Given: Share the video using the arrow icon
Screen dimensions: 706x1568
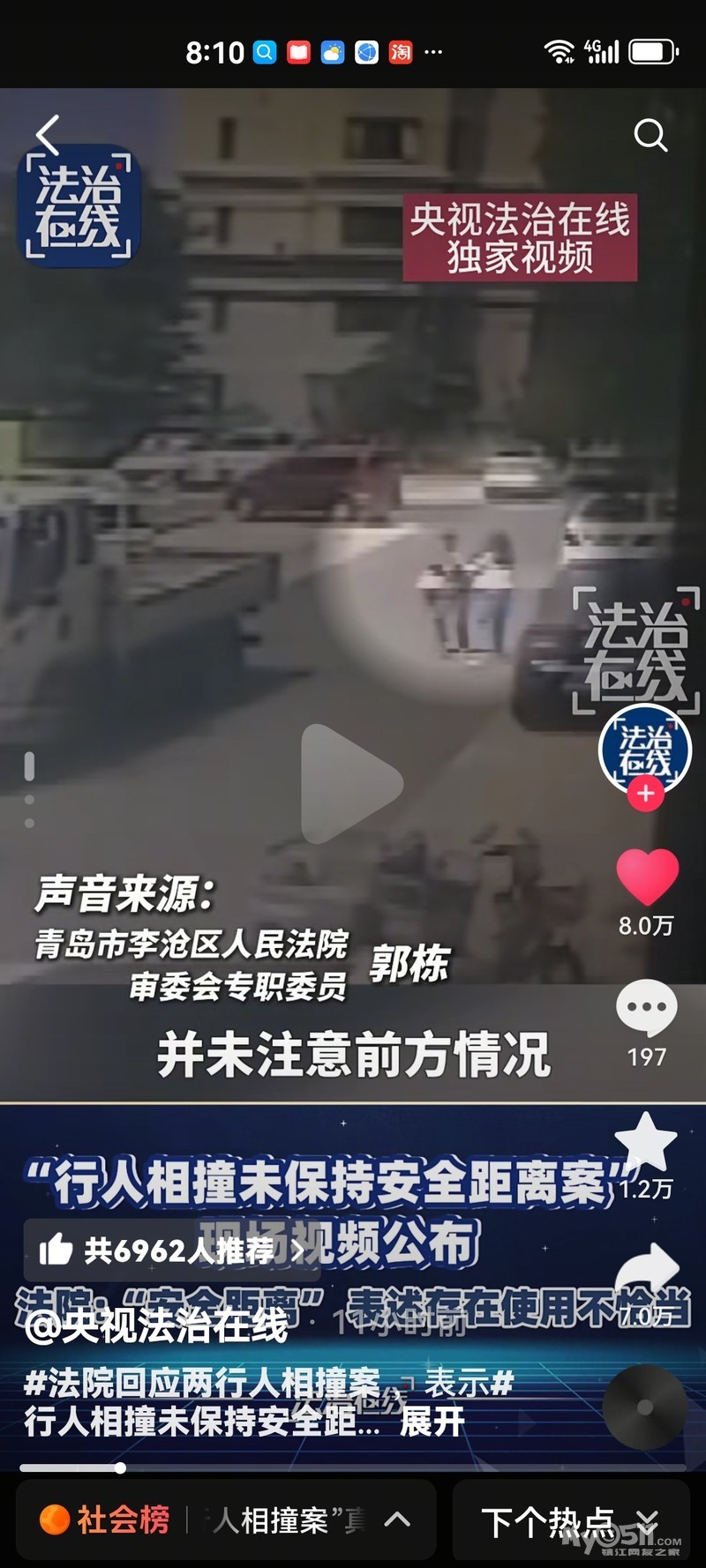Looking at the screenshot, I should [x=648, y=1270].
